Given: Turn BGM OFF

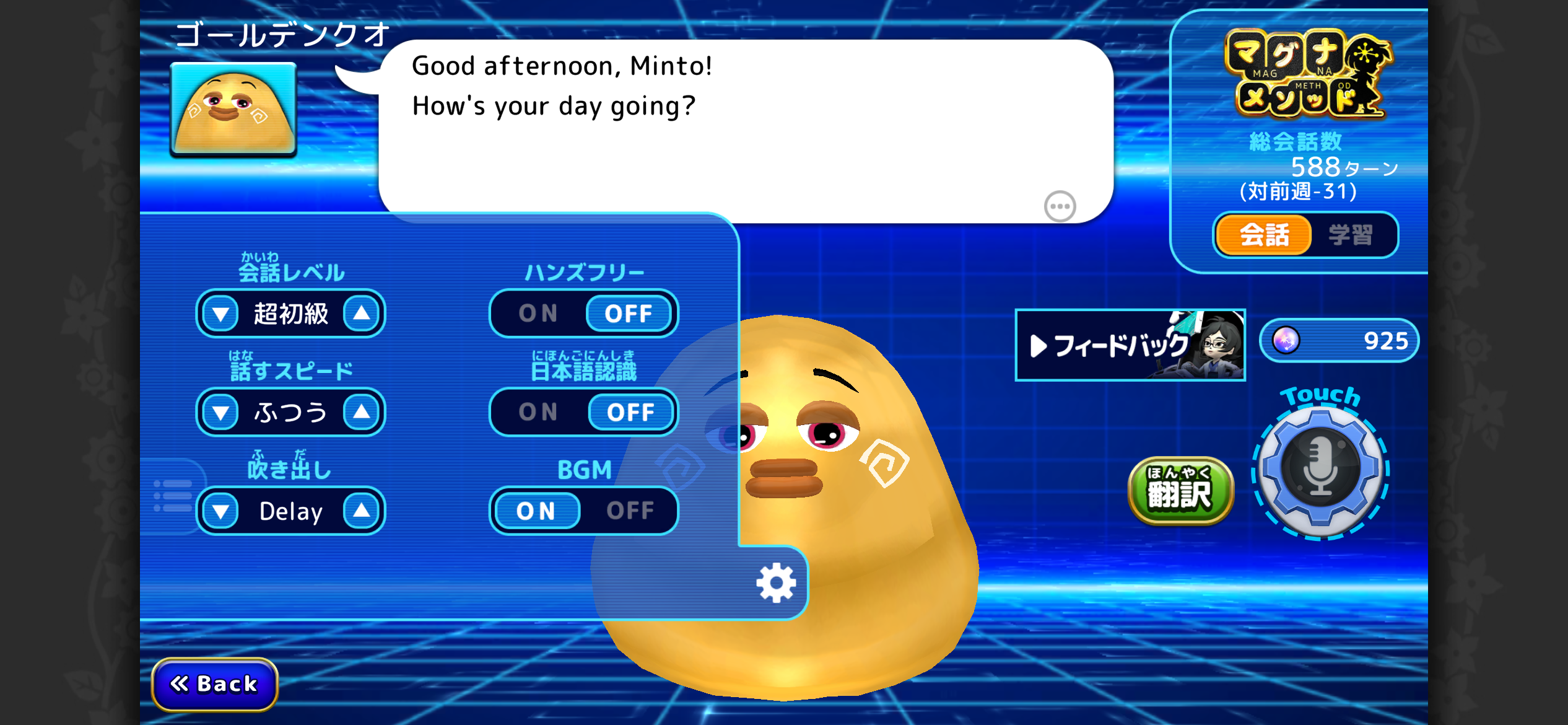Looking at the screenshot, I should pos(630,511).
